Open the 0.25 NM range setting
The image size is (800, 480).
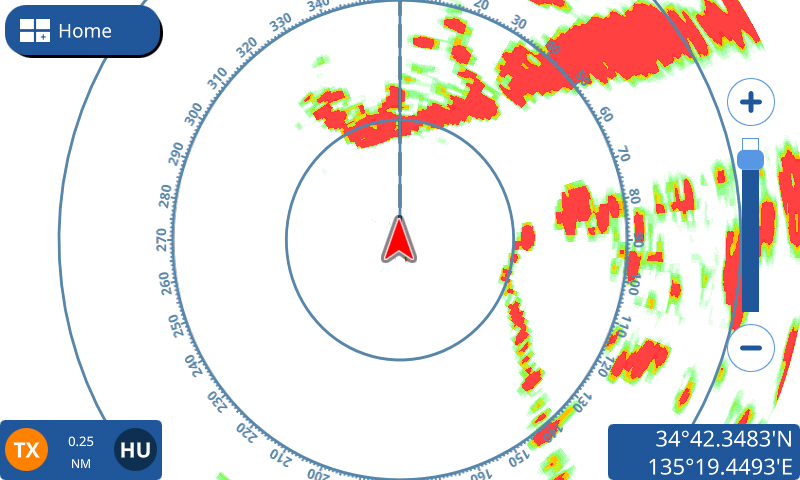point(81,452)
